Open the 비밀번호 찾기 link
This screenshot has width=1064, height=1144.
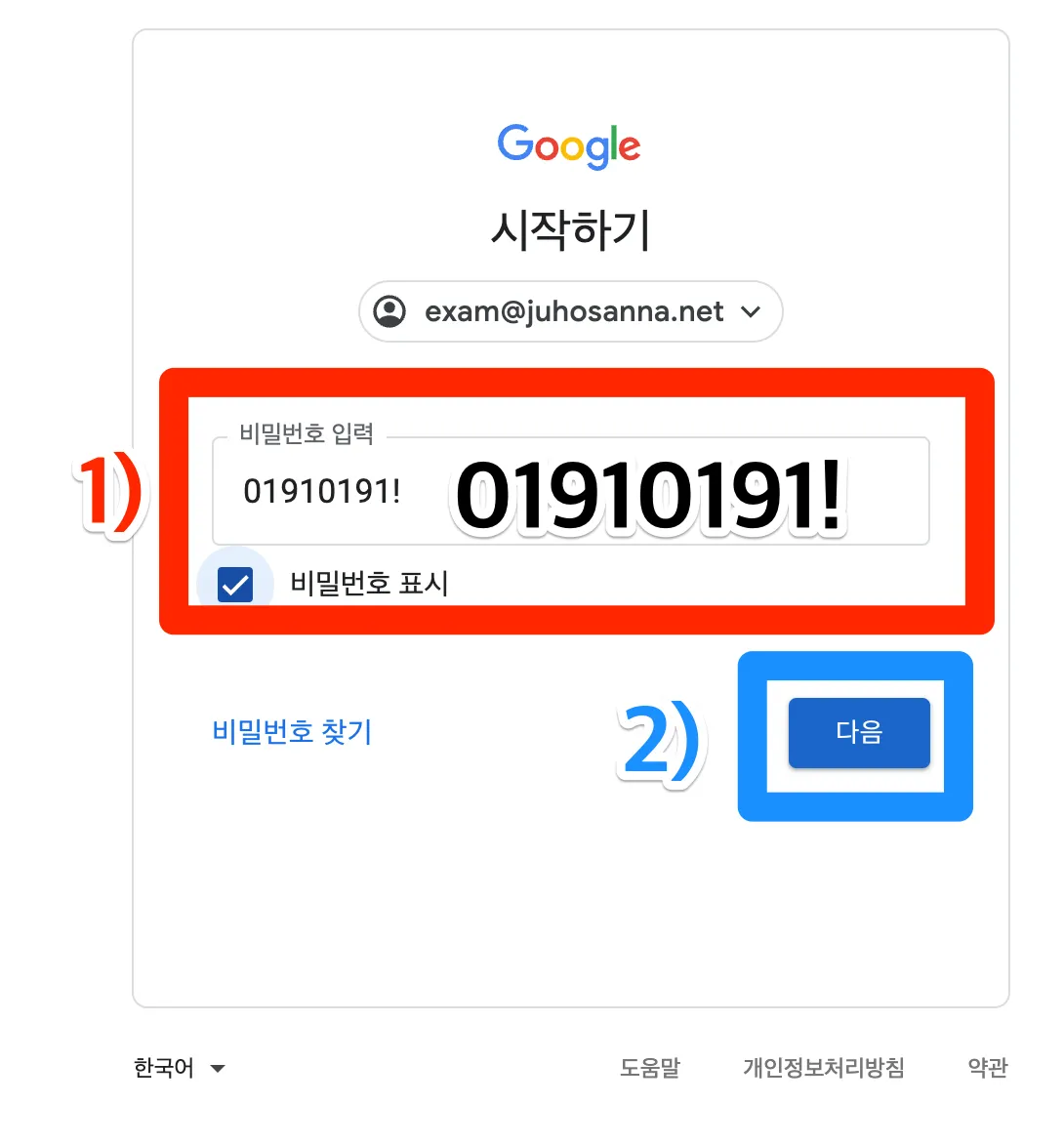292,731
